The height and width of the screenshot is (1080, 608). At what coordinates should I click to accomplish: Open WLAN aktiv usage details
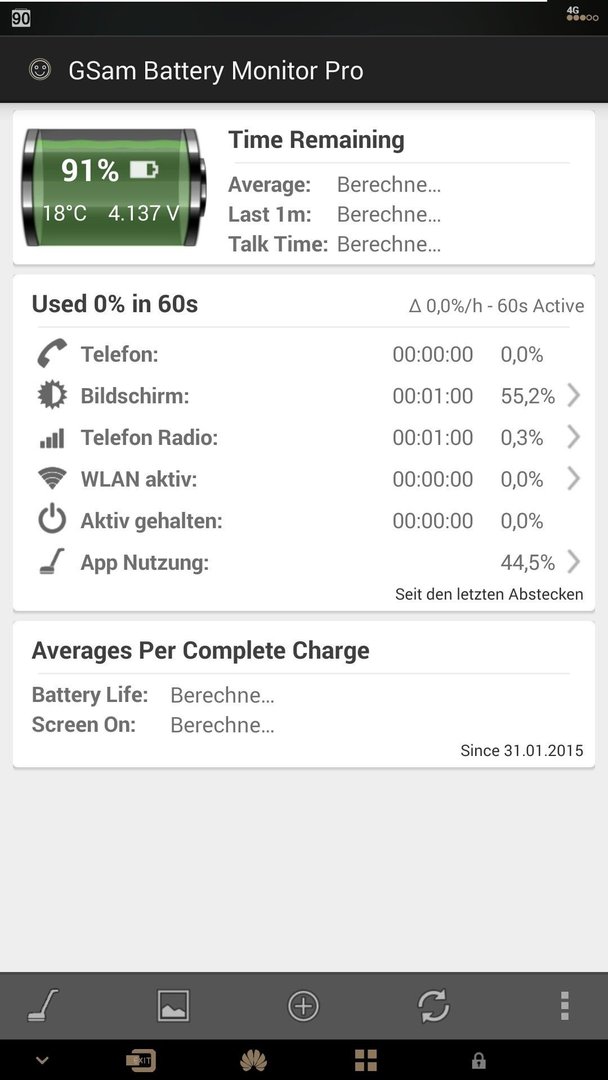pyautogui.click(x=304, y=479)
